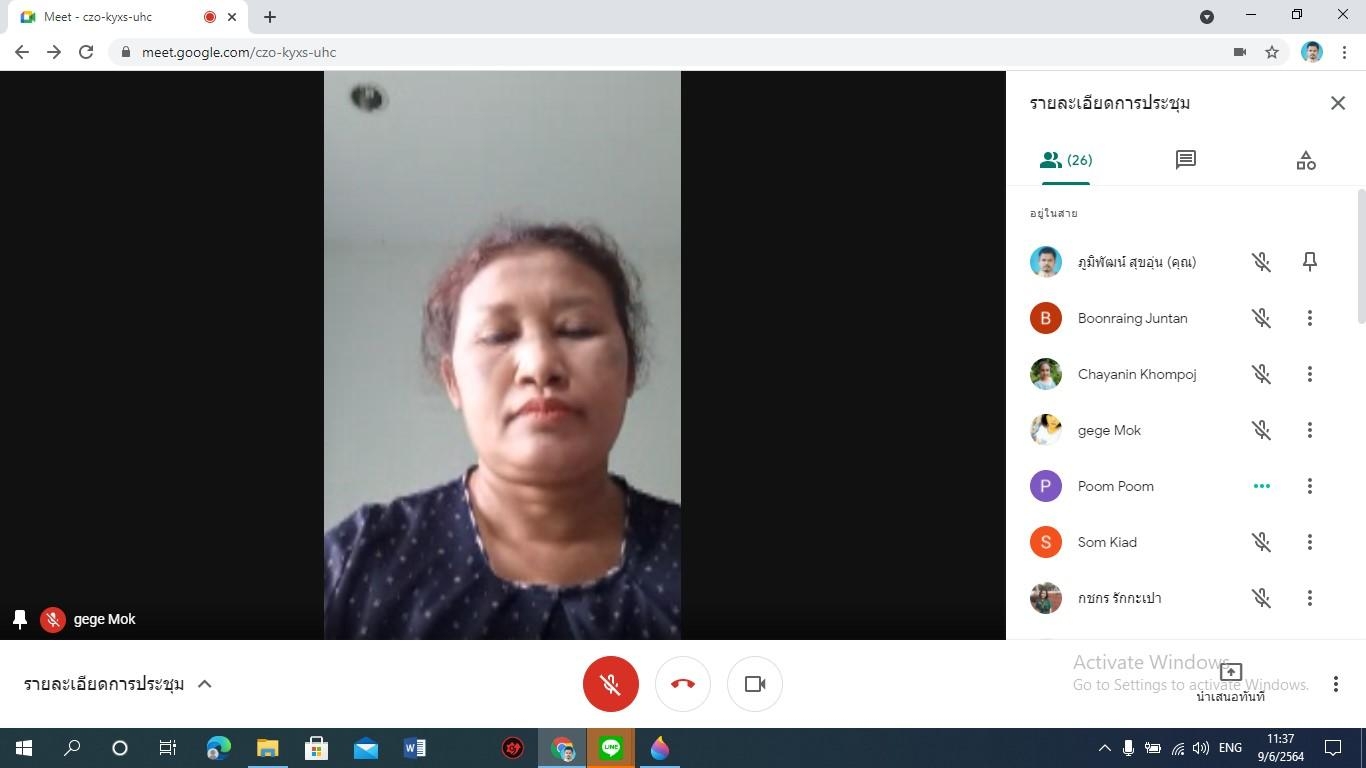The height and width of the screenshot is (768, 1366).
Task: Open a new browser tab
Action: click(x=270, y=17)
